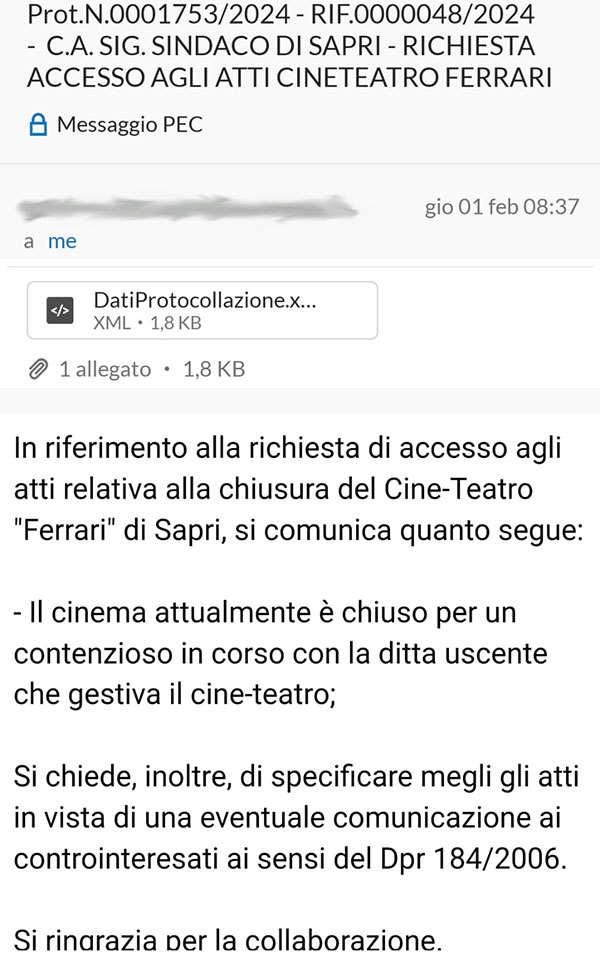
Task: Open the blurred sender name details
Action: 190,210
